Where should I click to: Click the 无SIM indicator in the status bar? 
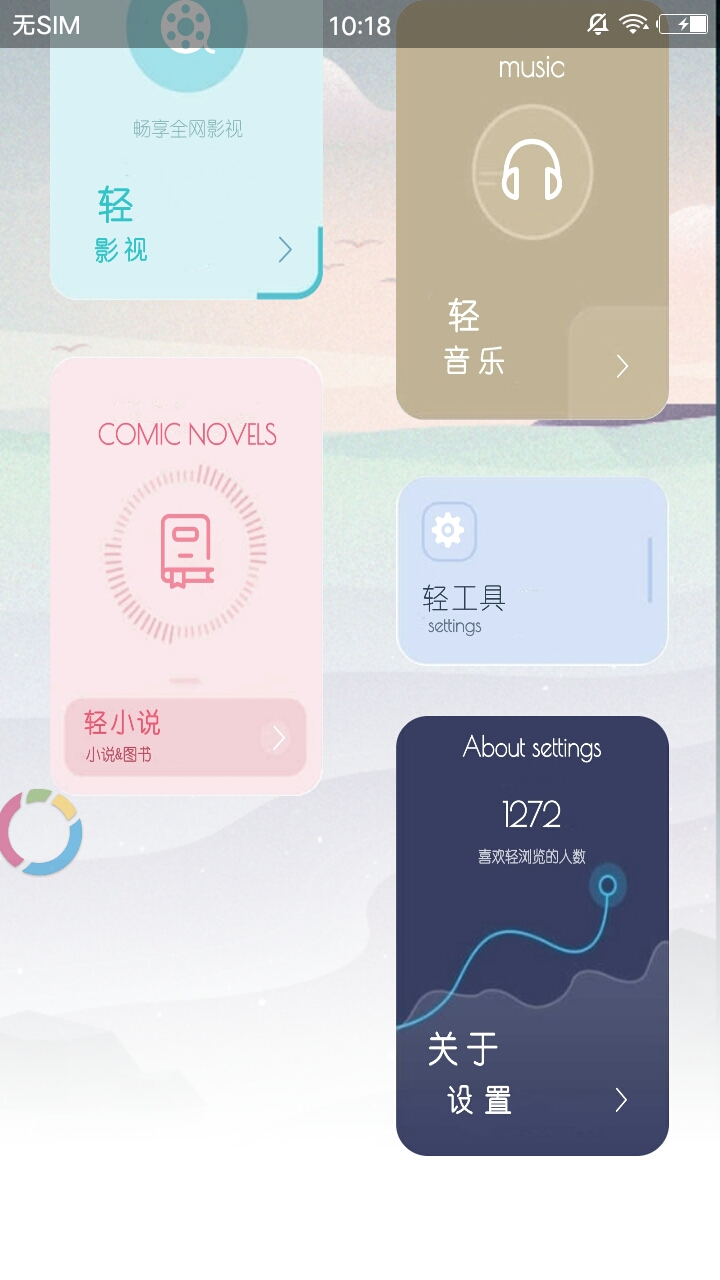[x=45, y=25]
